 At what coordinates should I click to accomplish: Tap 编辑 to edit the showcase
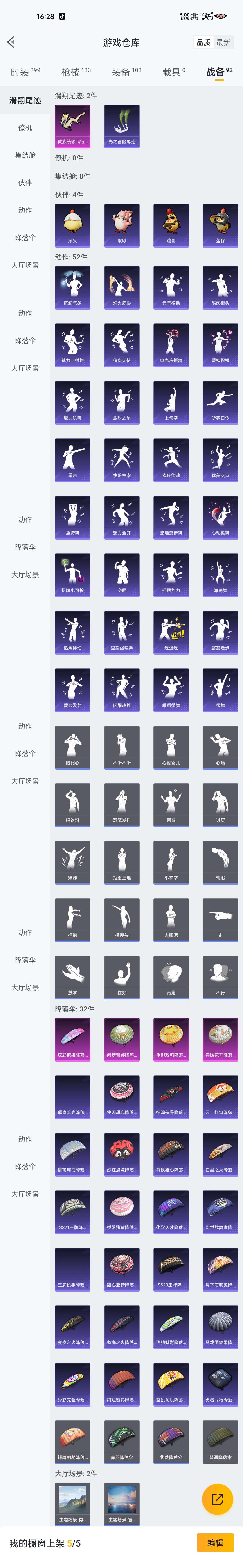[215, 1543]
